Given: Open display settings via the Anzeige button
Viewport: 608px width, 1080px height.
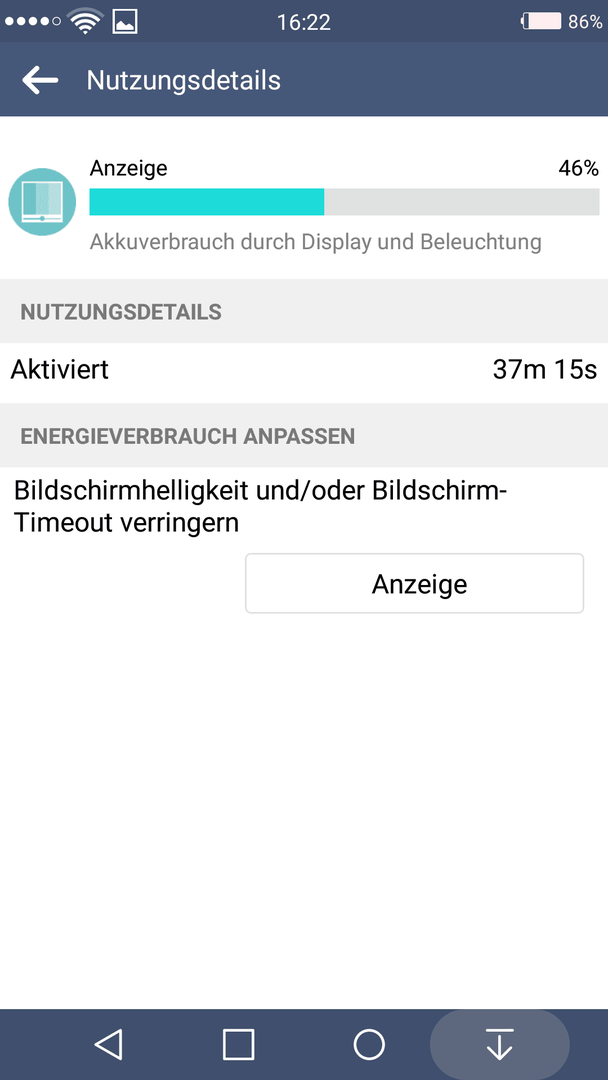Looking at the screenshot, I should [x=415, y=583].
